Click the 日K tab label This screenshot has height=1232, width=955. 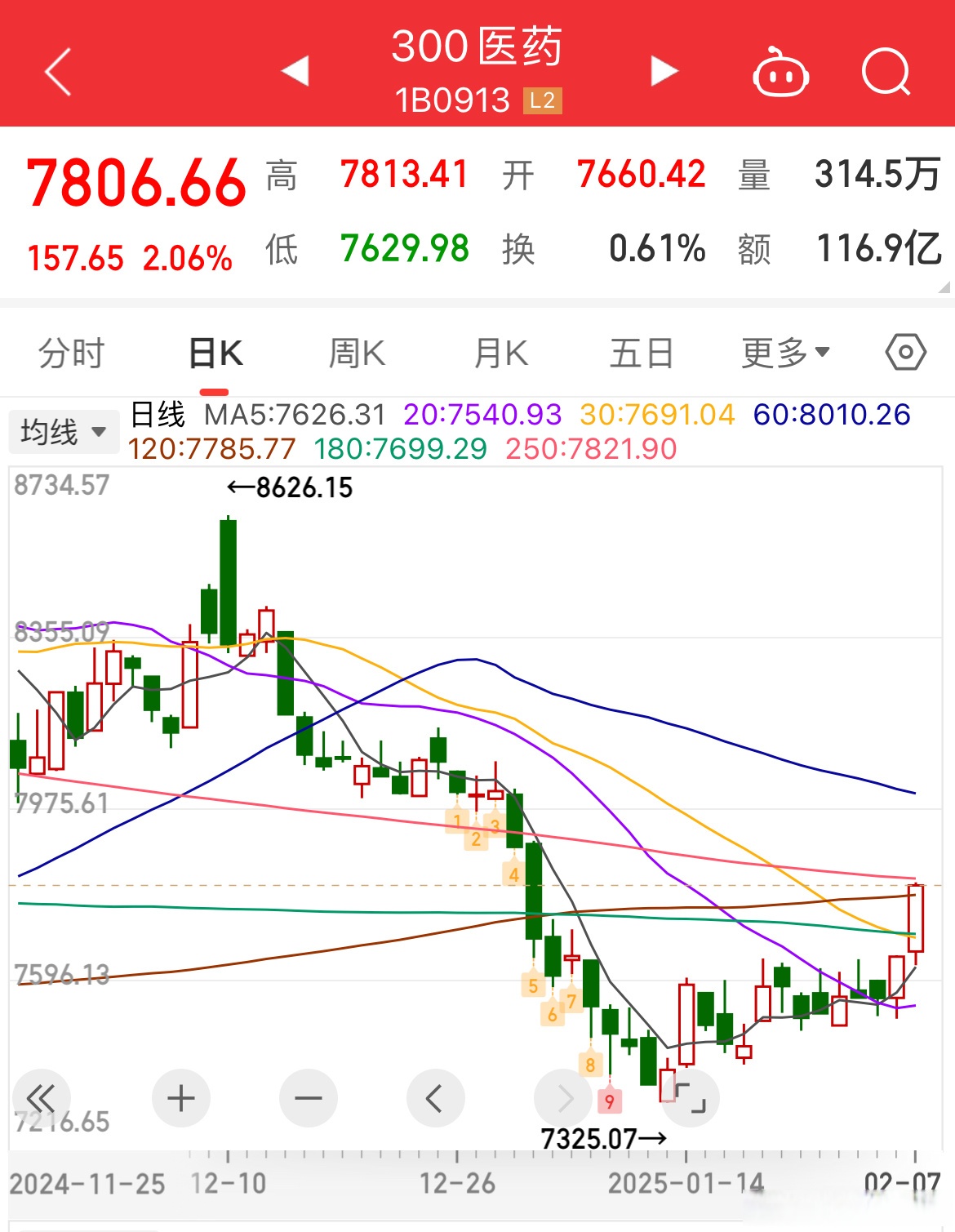[x=214, y=352]
